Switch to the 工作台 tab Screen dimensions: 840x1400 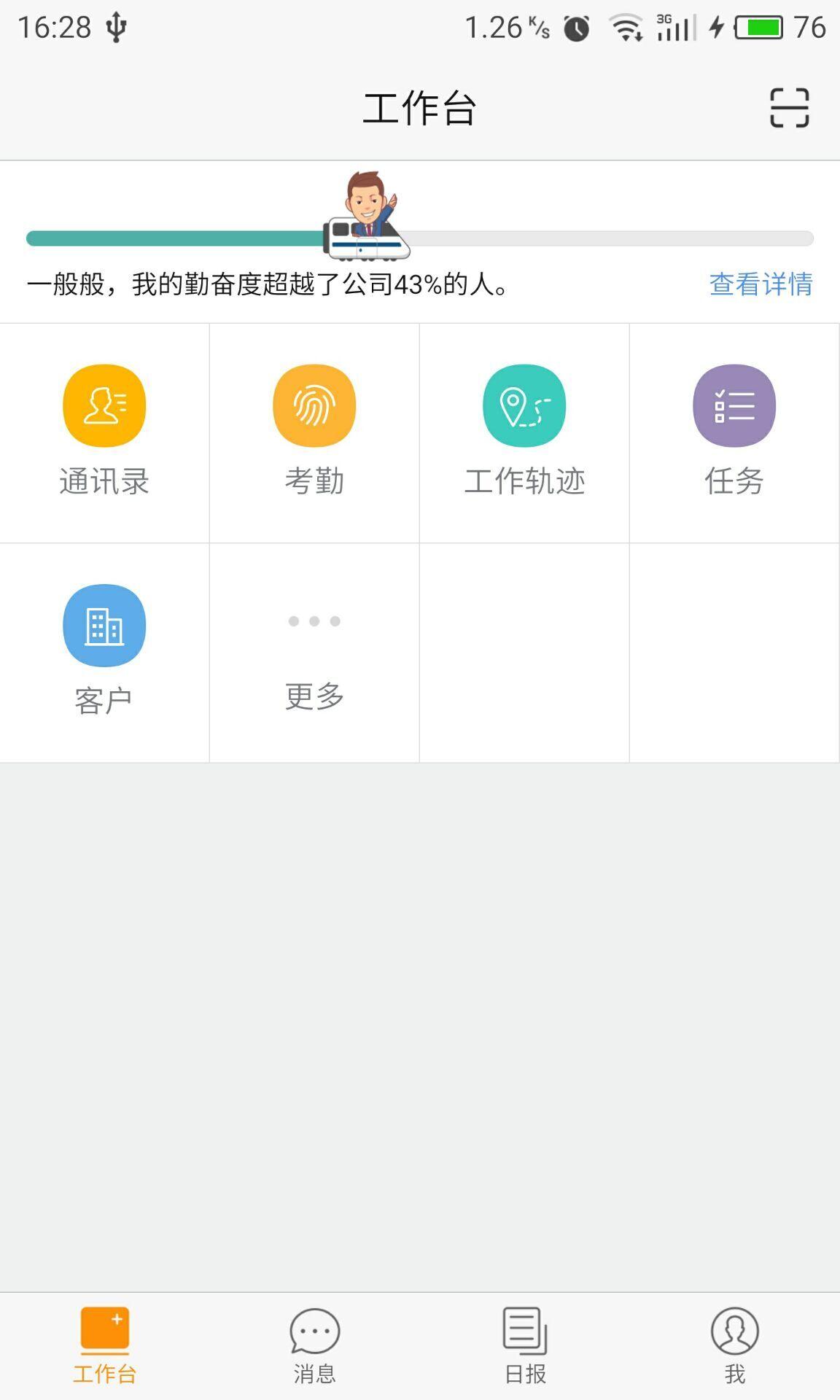click(x=104, y=1346)
